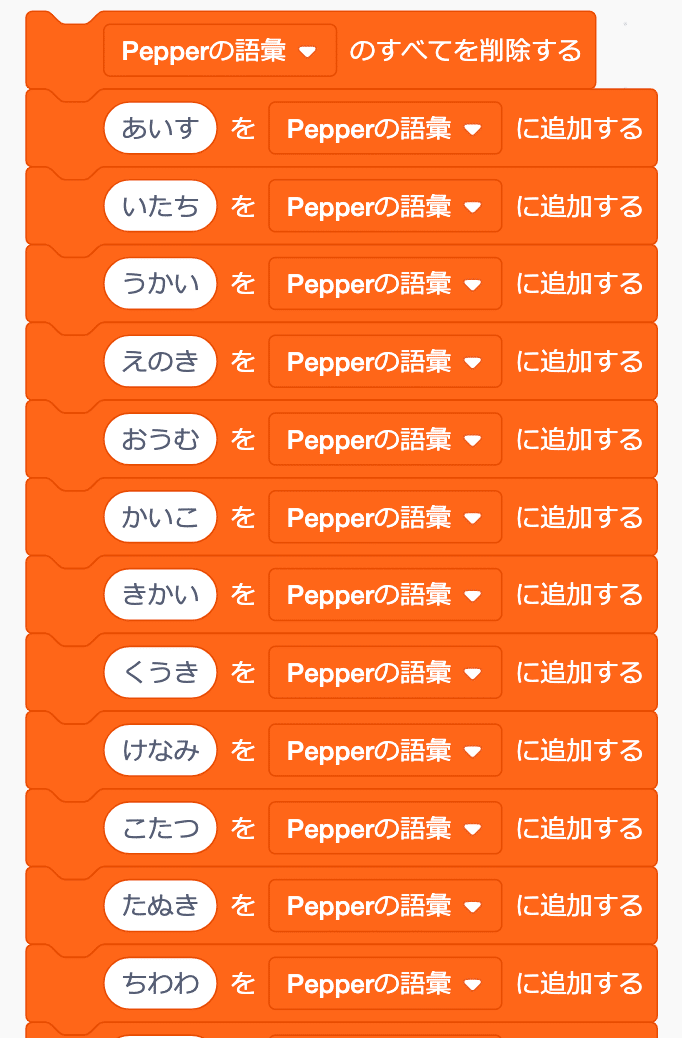Edit the えのき text input
Screen dimensions: 682x1038
click(160, 361)
